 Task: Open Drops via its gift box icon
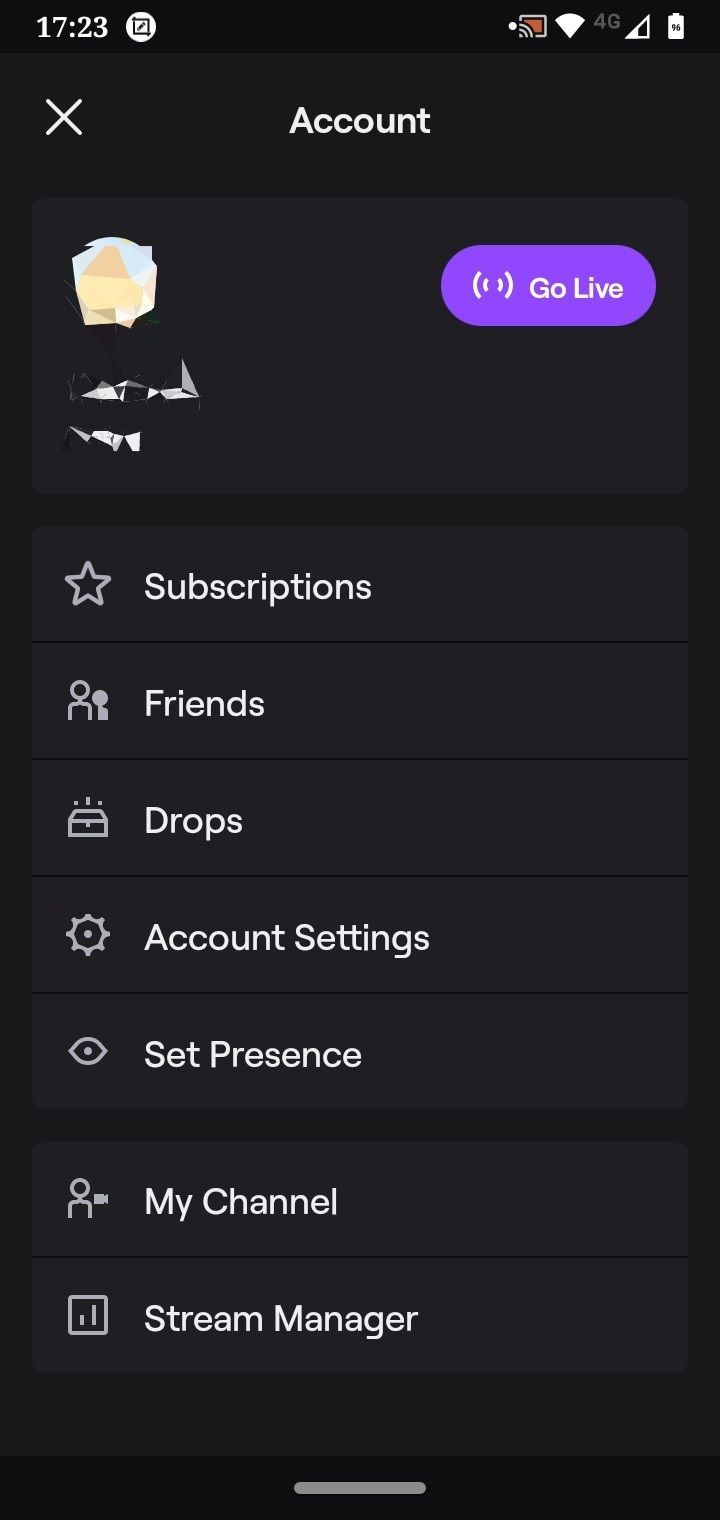point(88,817)
